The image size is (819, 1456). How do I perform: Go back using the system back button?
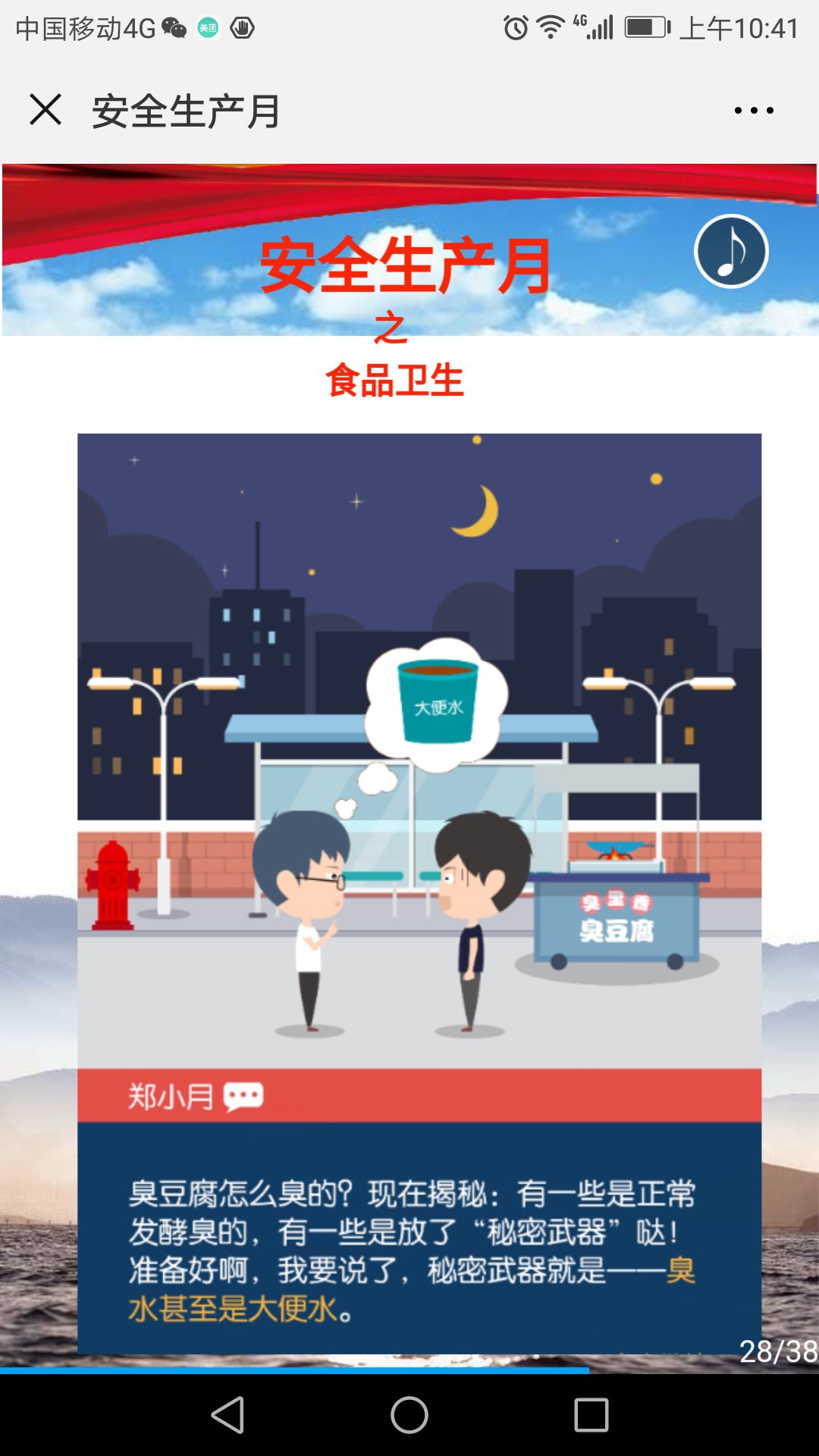click(227, 1415)
